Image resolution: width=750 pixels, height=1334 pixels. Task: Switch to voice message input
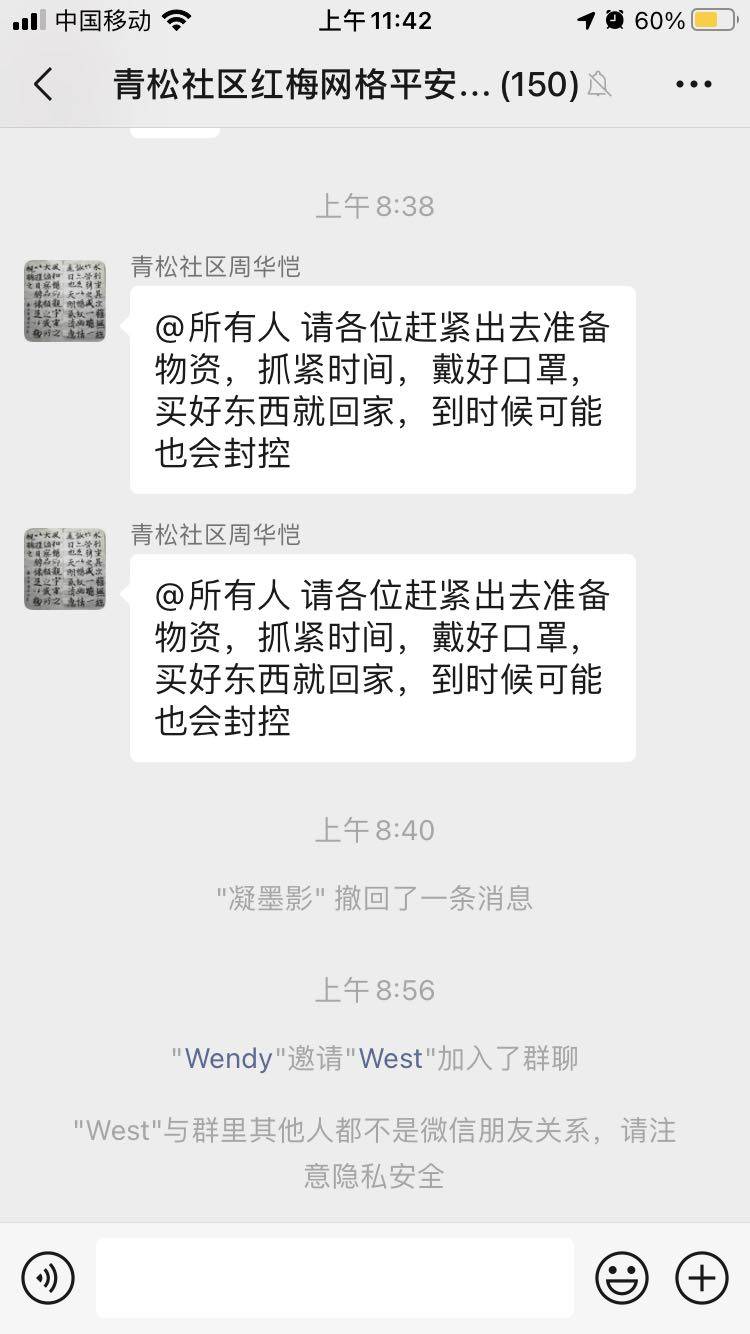pyautogui.click(x=48, y=1278)
